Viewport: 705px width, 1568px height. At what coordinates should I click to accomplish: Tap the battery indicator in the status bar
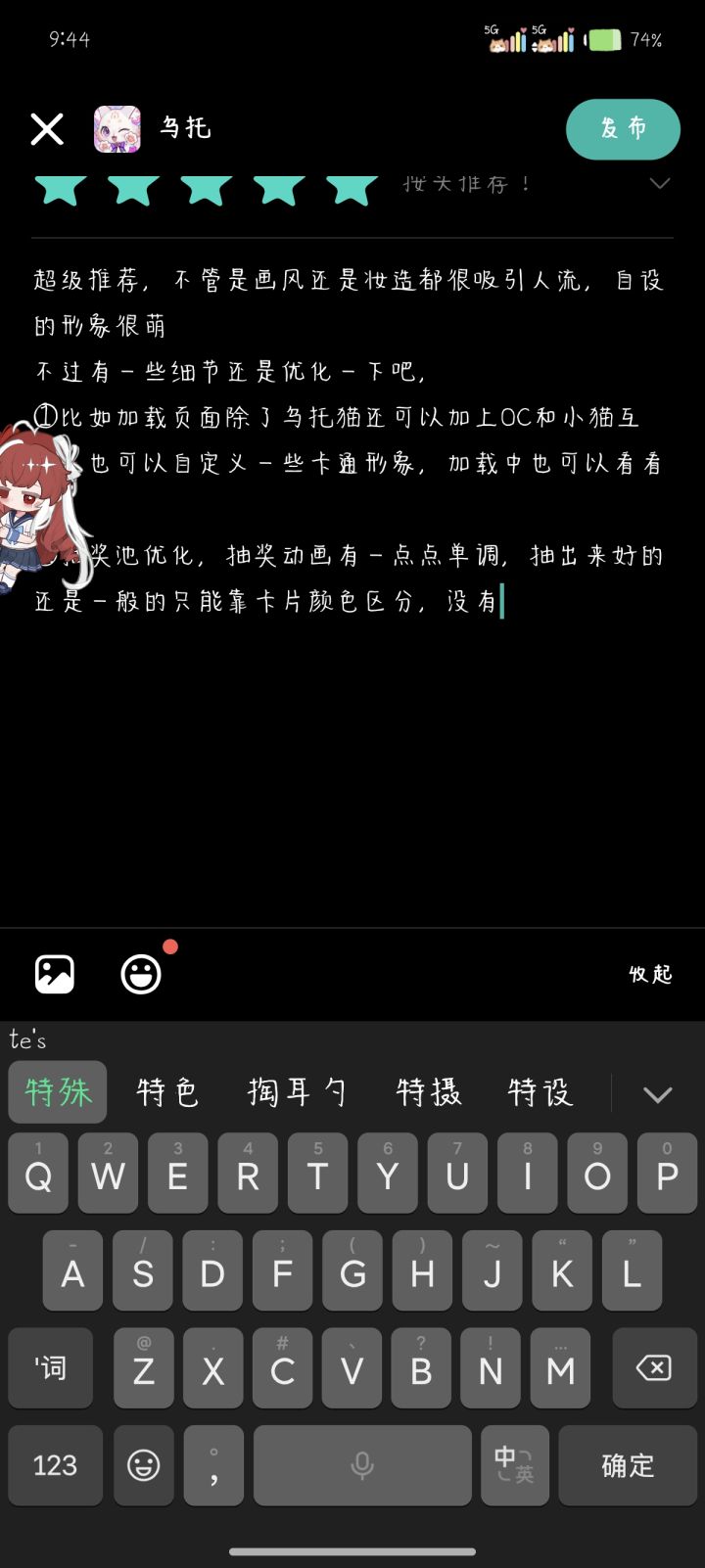(x=601, y=39)
